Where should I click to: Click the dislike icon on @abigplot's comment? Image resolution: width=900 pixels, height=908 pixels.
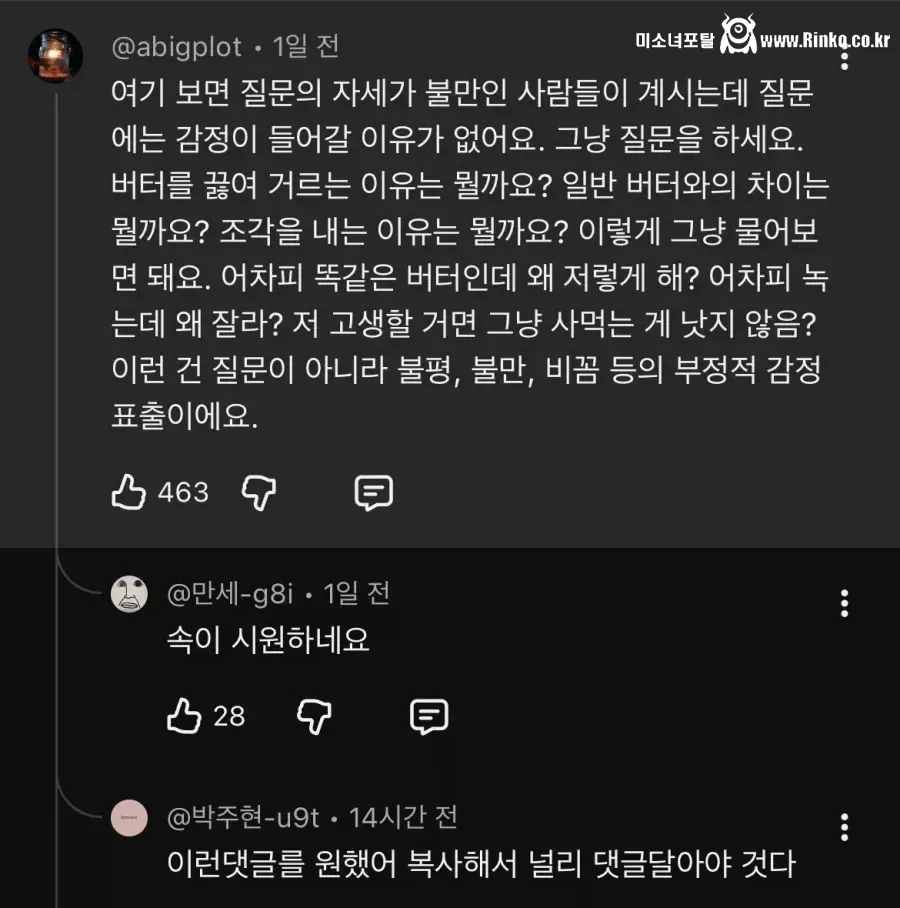tap(258, 492)
